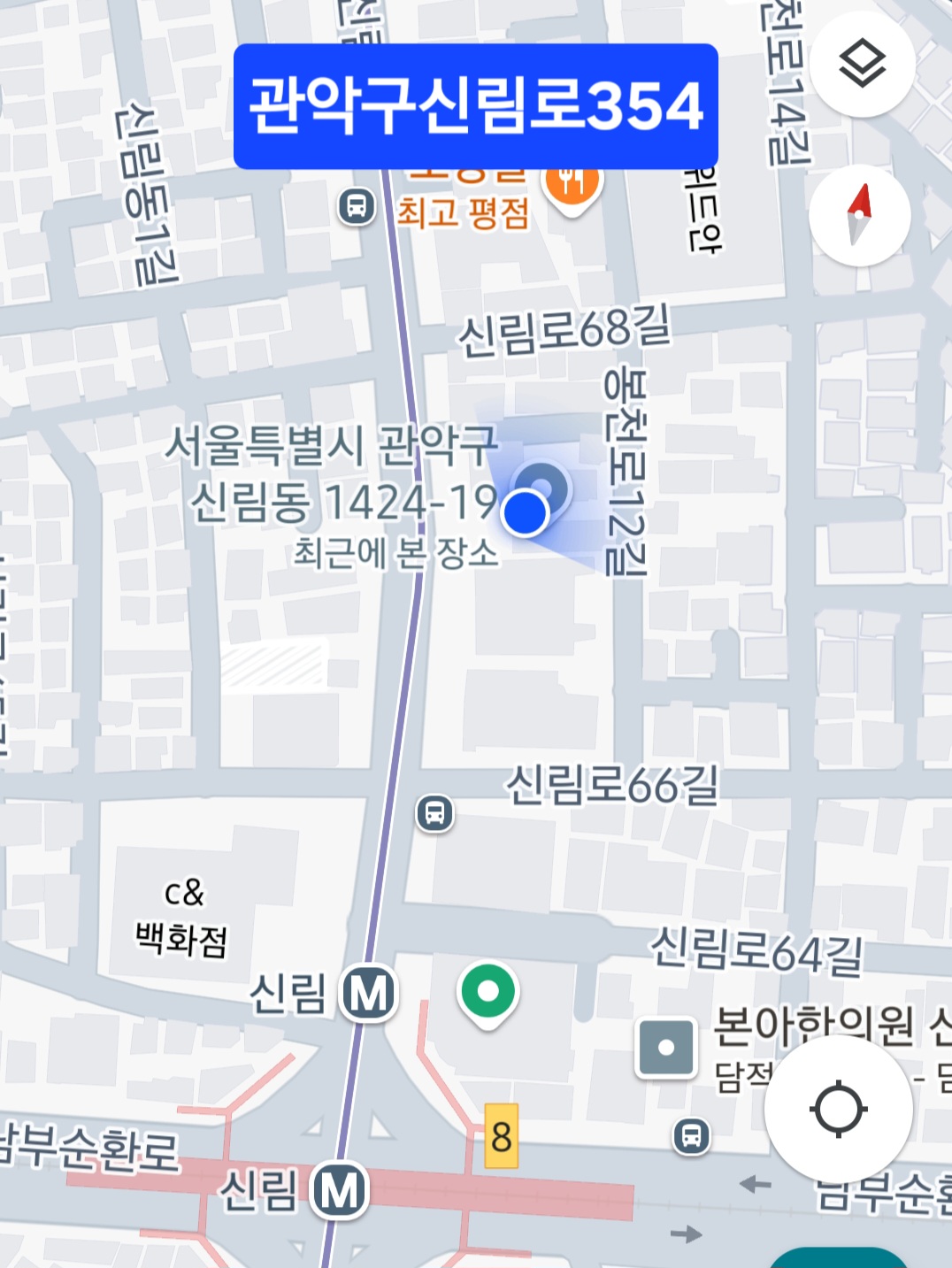View the 본아한의원 place marker
Image resolution: width=952 pixels, height=1268 pixels.
665,1048
